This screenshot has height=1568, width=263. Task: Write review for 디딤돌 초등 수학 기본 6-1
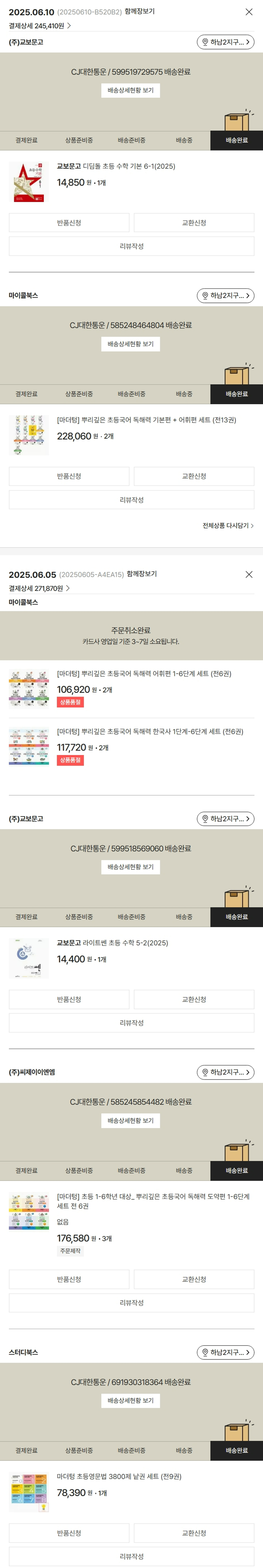(x=131, y=246)
